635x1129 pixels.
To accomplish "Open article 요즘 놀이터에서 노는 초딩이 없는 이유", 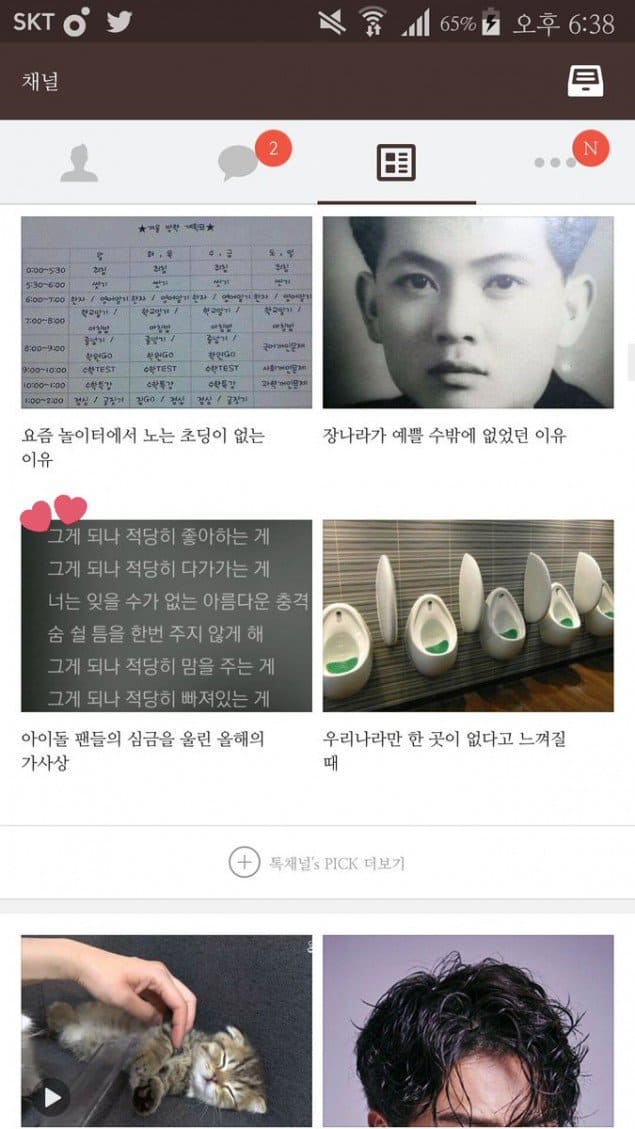I will click(x=166, y=312).
